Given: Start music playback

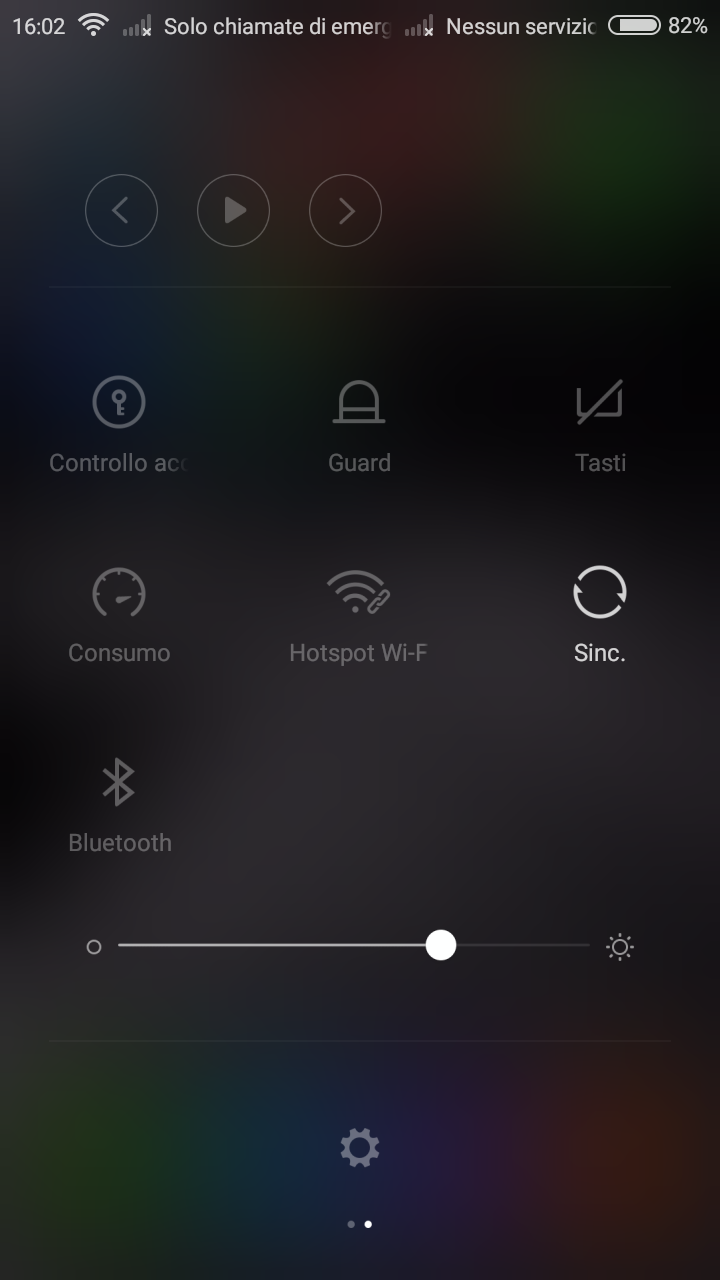Looking at the screenshot, I should pos(233,211).
